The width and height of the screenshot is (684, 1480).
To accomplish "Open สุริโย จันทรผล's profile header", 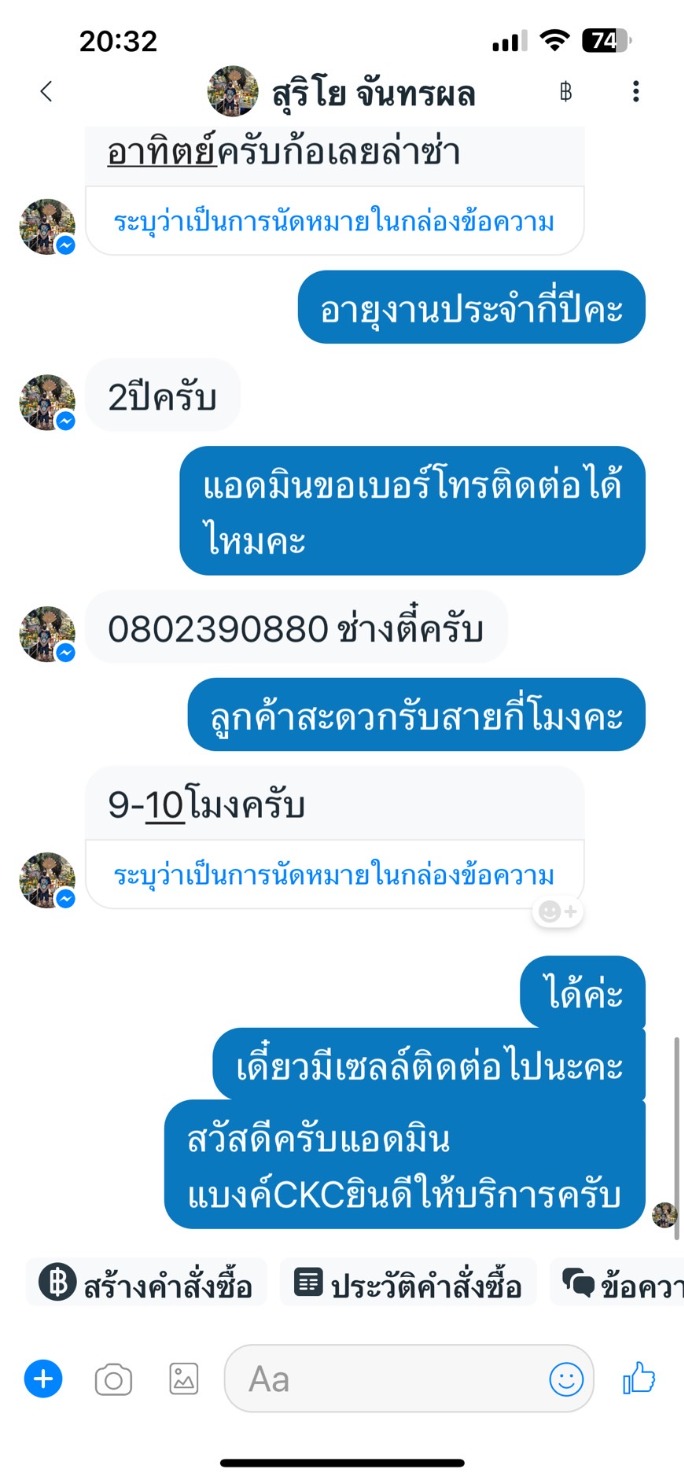I will [x=341, y=93].
